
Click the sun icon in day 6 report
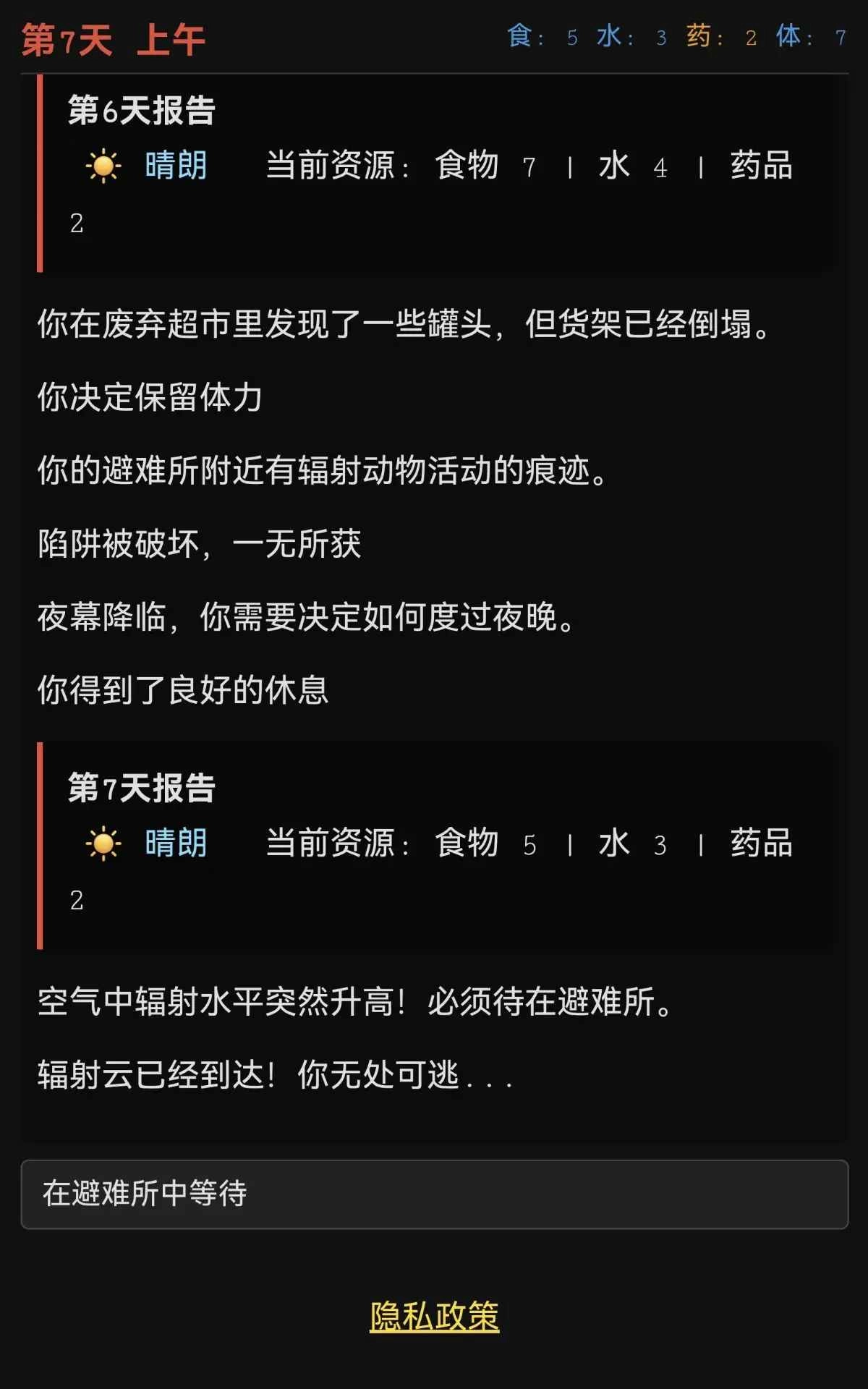point(103,168)
